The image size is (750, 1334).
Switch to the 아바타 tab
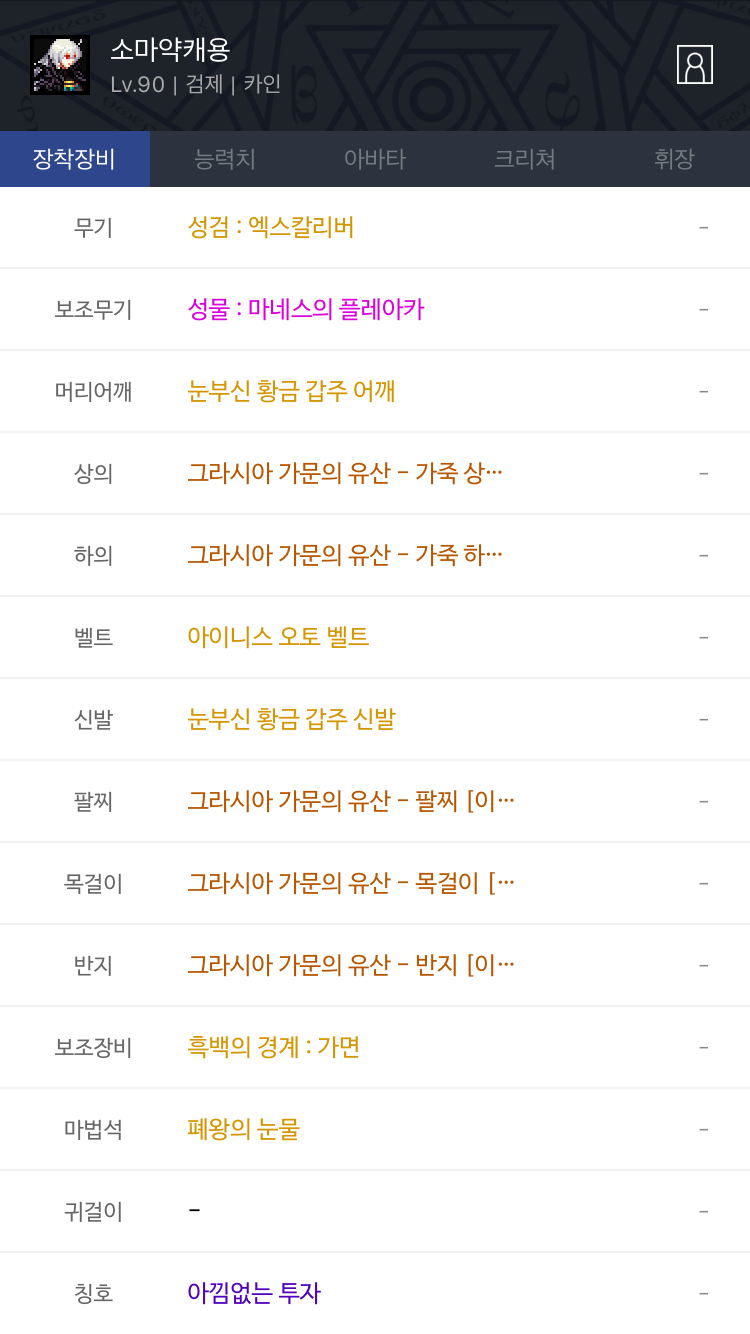click(x=375, y=159)
